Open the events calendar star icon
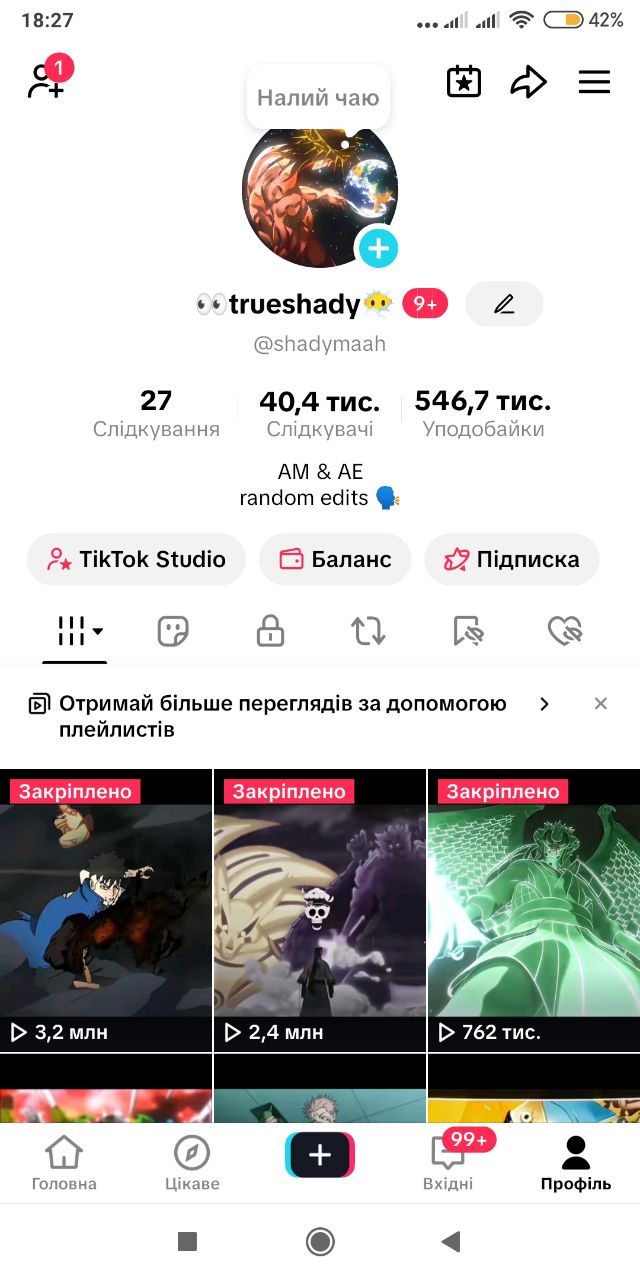 point(463,82)
